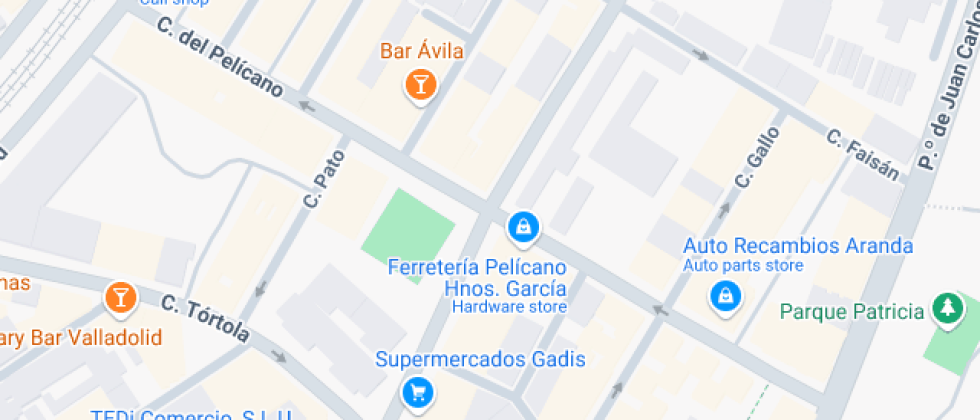Select Ferretería Pelícano Hnos. García pin

(x=523, y=228)
